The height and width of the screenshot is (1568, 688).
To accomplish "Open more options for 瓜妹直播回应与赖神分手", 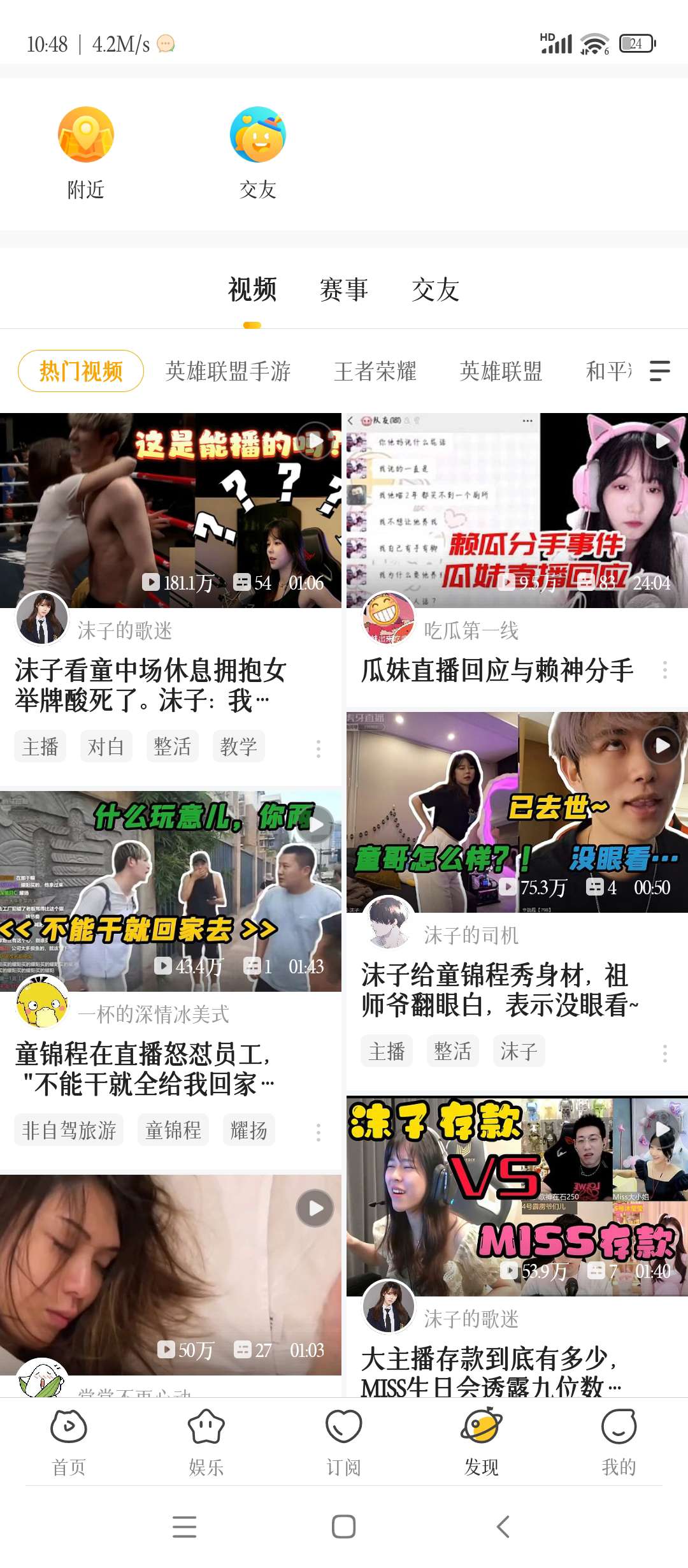I will [x=664, y=670].
